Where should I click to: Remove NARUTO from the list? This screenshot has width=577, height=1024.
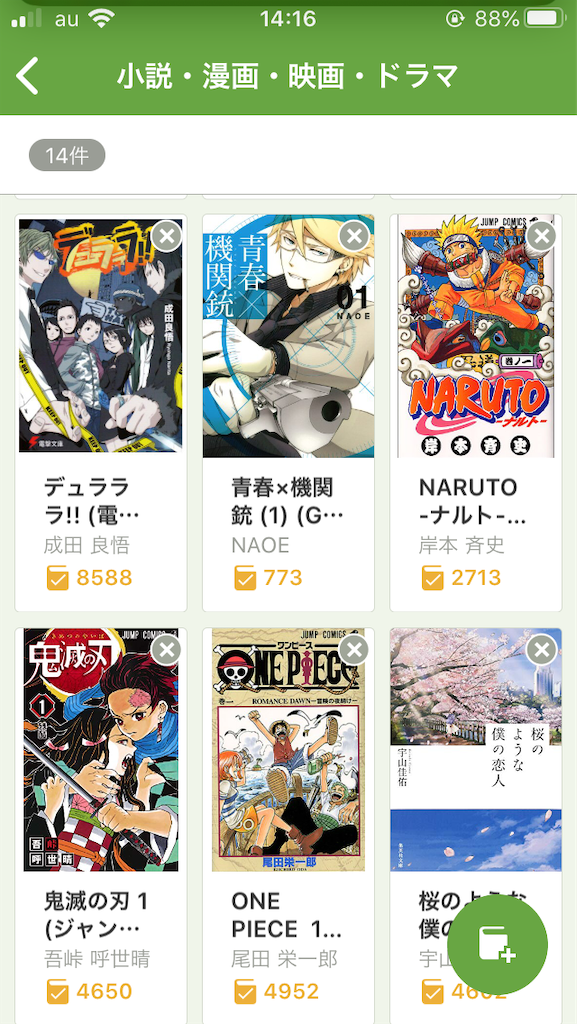(541, 236)
